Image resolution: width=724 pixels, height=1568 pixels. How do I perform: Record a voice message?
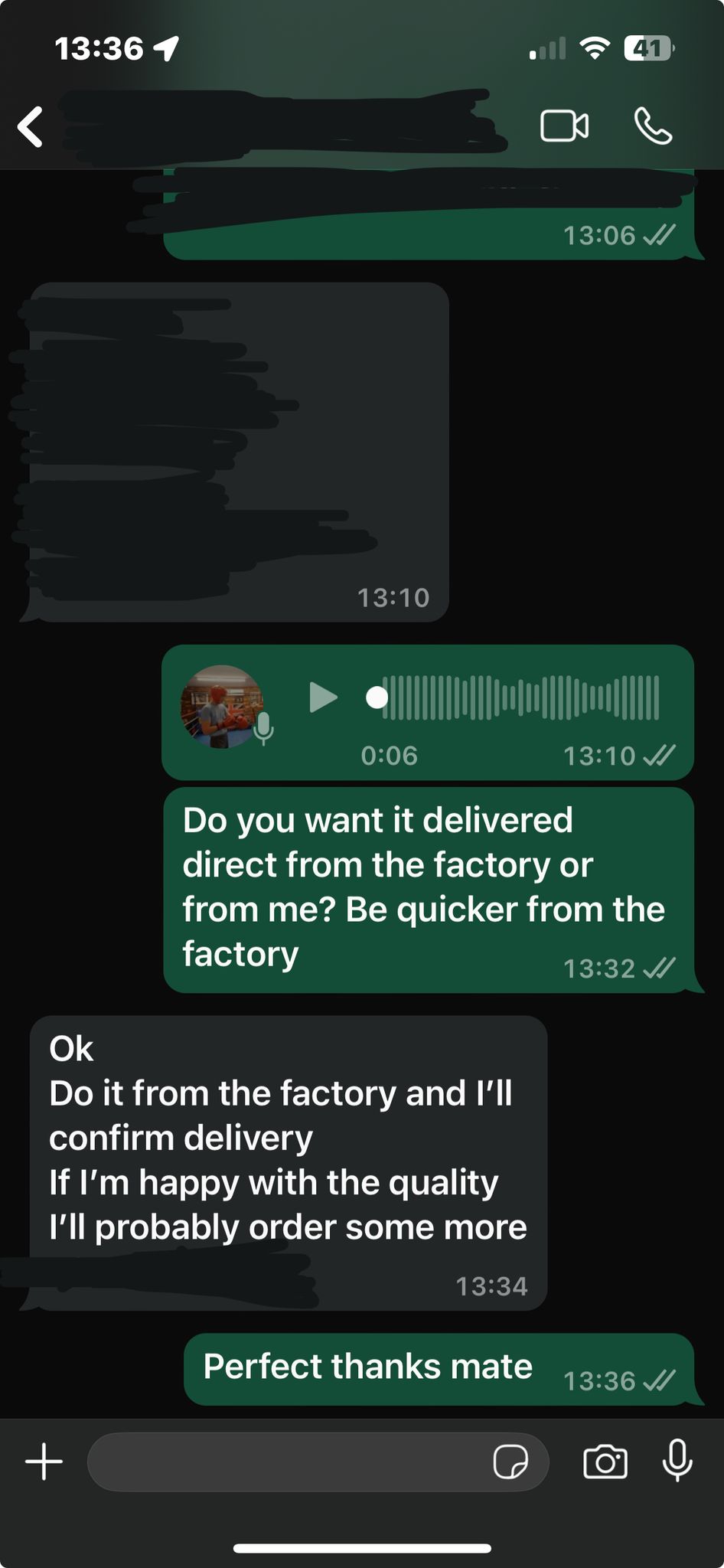(677, 1460)
